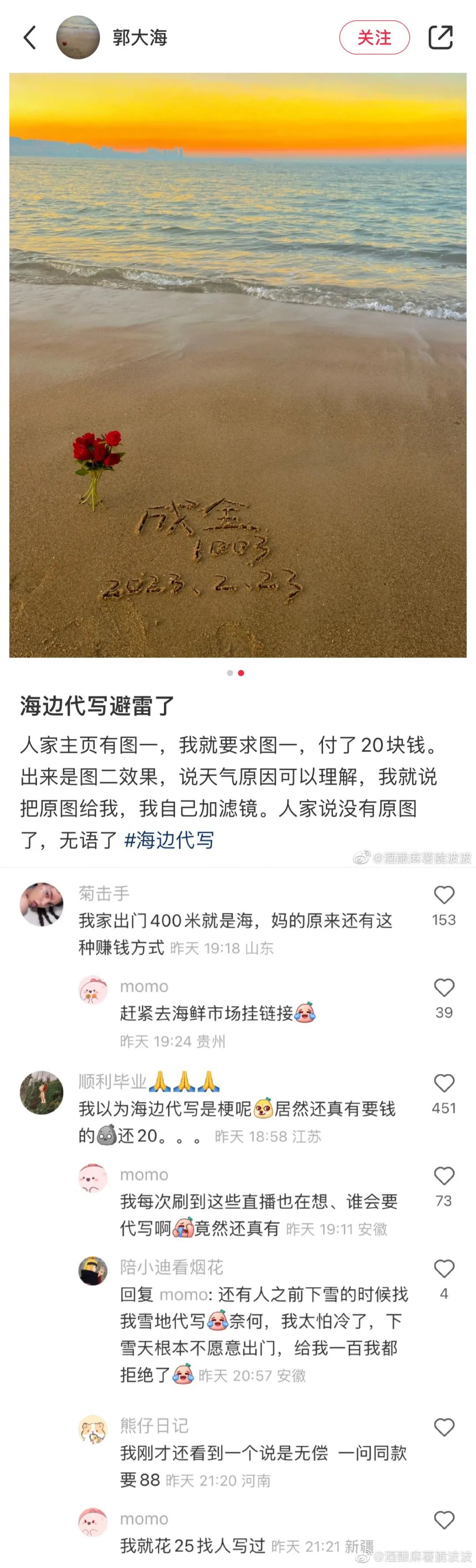Like momo's reply about 海鲜市场挂链接

(444, 987)
